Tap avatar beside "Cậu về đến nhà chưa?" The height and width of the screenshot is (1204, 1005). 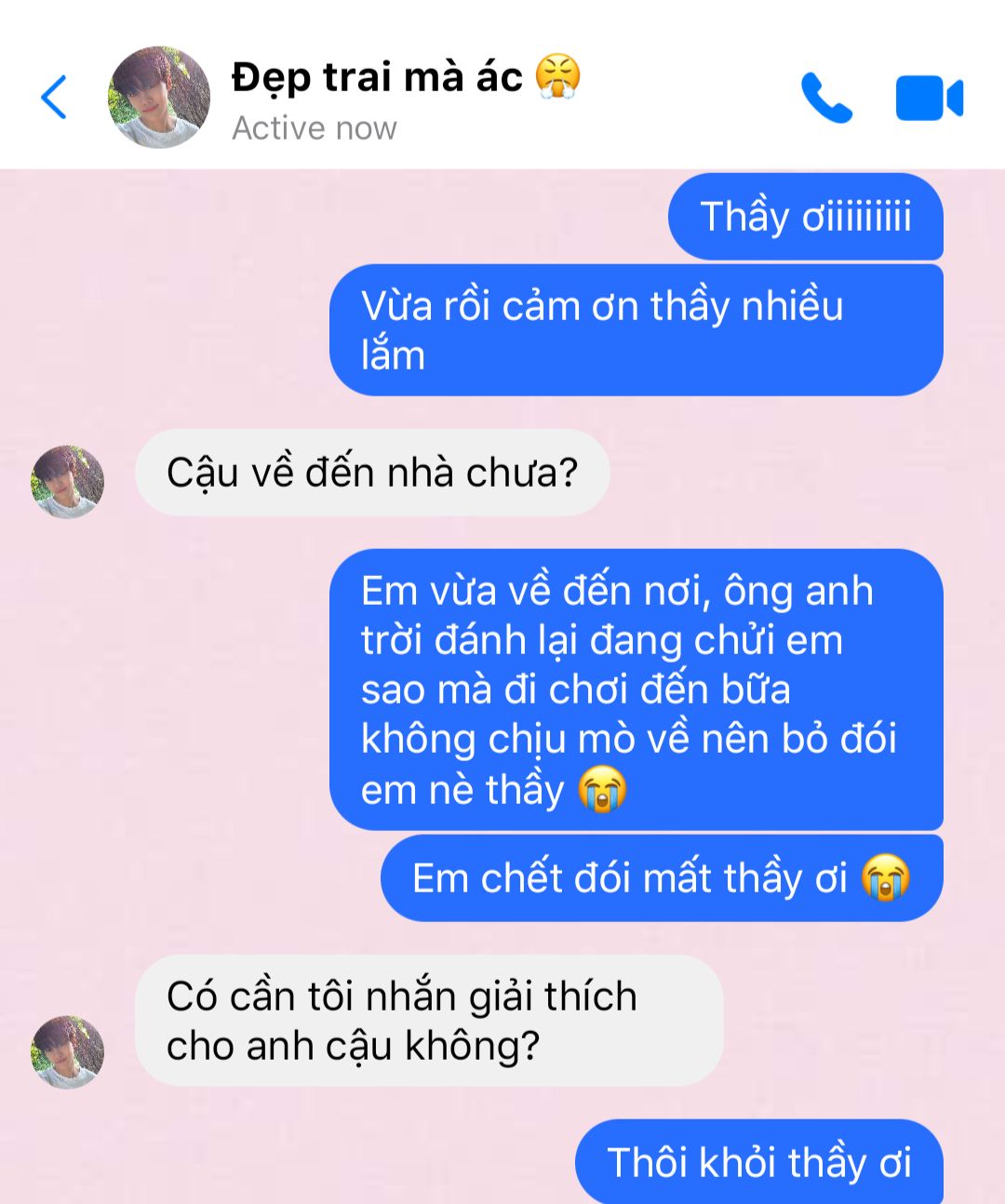[67, 481]
